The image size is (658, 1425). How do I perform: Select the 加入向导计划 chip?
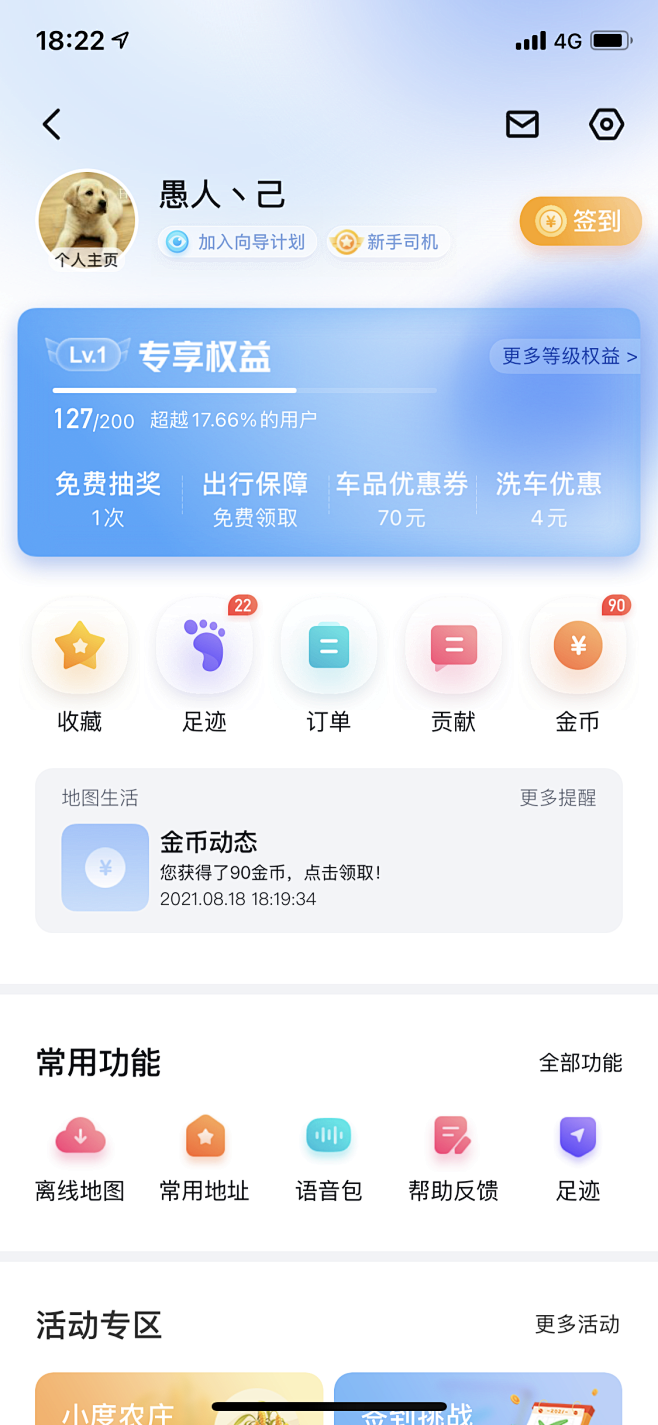[x=237, y=242]
